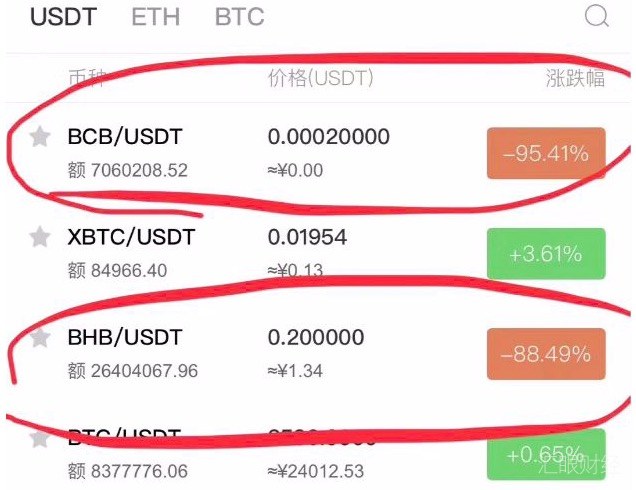The width and height of the screenshot is (636, 490).
Task: Favorite BCB/USDT with its star
Action: [x=39, y=138]
